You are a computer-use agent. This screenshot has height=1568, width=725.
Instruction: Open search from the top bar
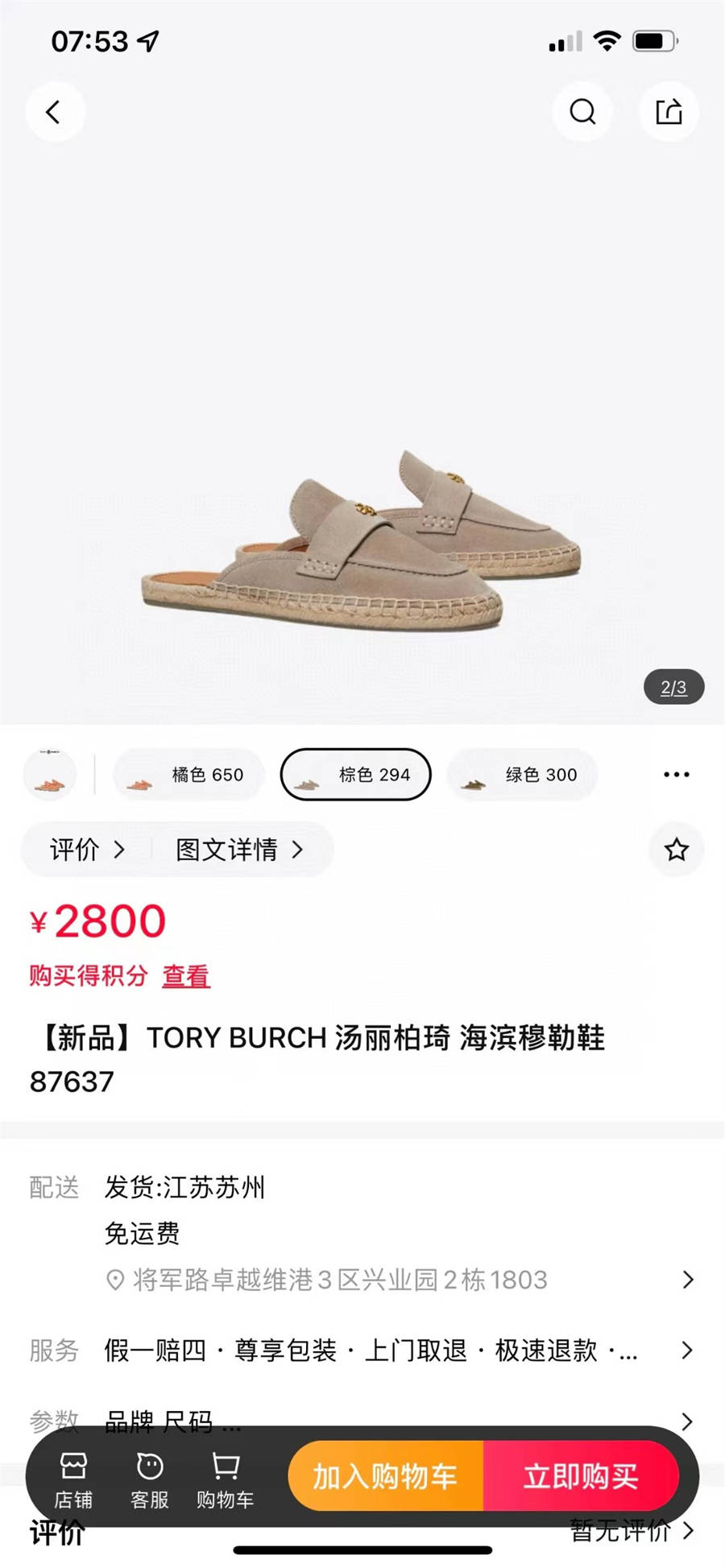pyautogui.click(x=582, y=112)
